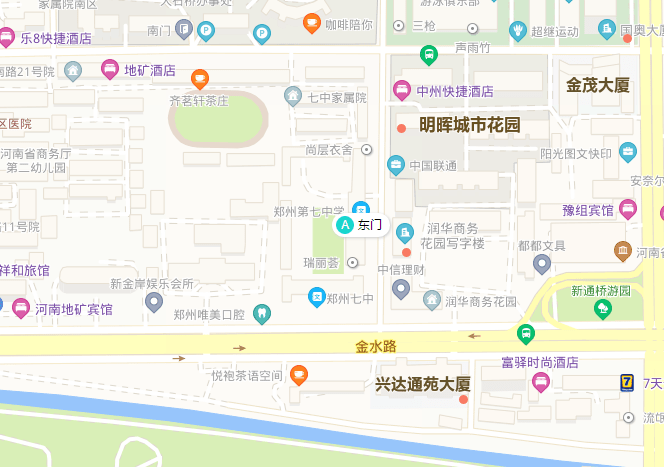Open the 阳光图文快印 shop marker
This screenshot has height=467, width=664.
pos(628,153)
